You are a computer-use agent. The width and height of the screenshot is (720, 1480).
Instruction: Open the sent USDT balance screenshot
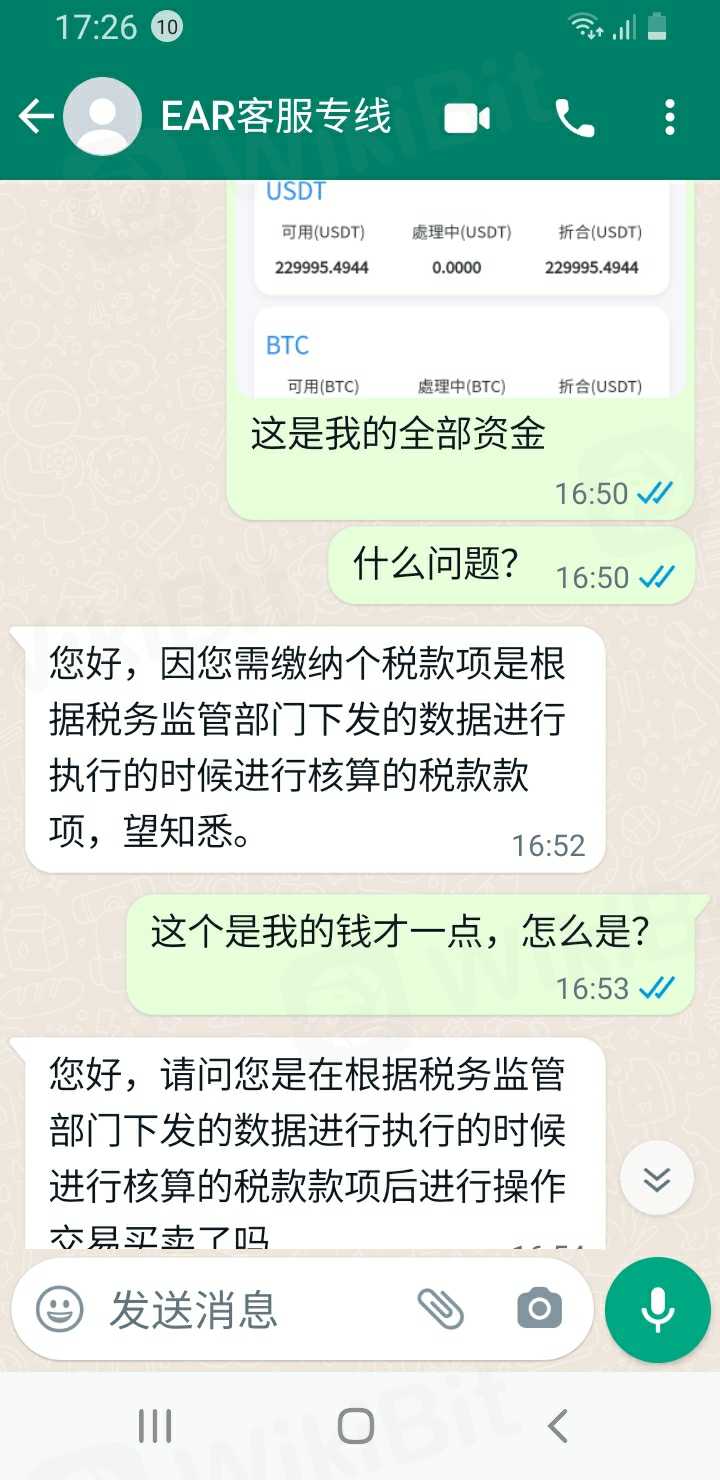point(460,290)
